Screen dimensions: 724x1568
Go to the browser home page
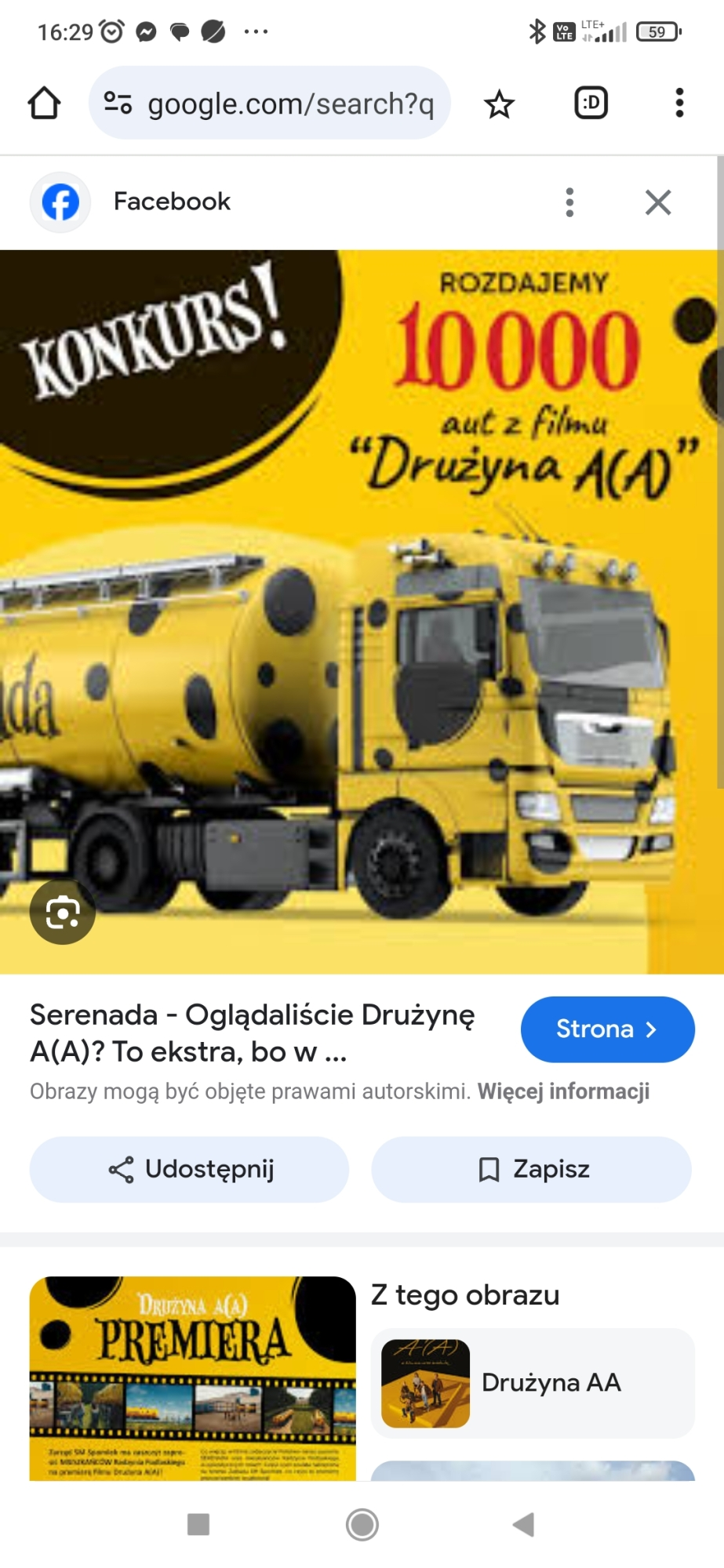coord(44,103)
